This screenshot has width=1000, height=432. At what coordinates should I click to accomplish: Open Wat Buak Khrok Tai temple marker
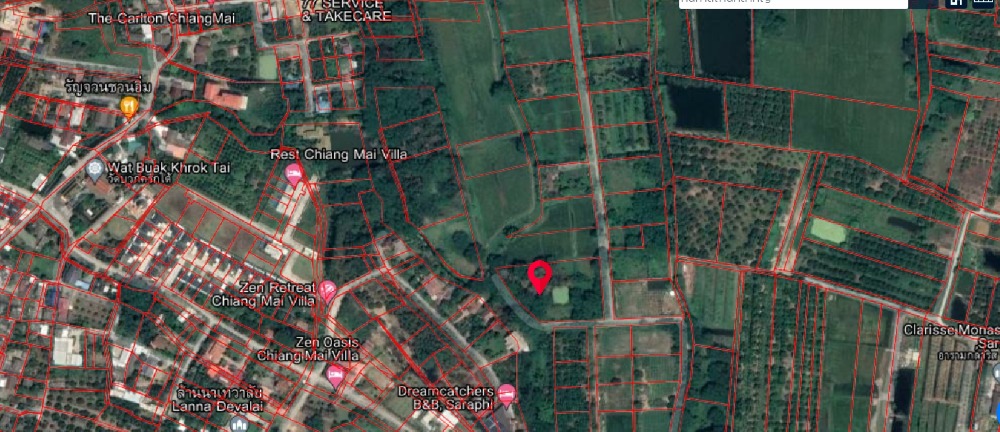[x=95, y=169]
